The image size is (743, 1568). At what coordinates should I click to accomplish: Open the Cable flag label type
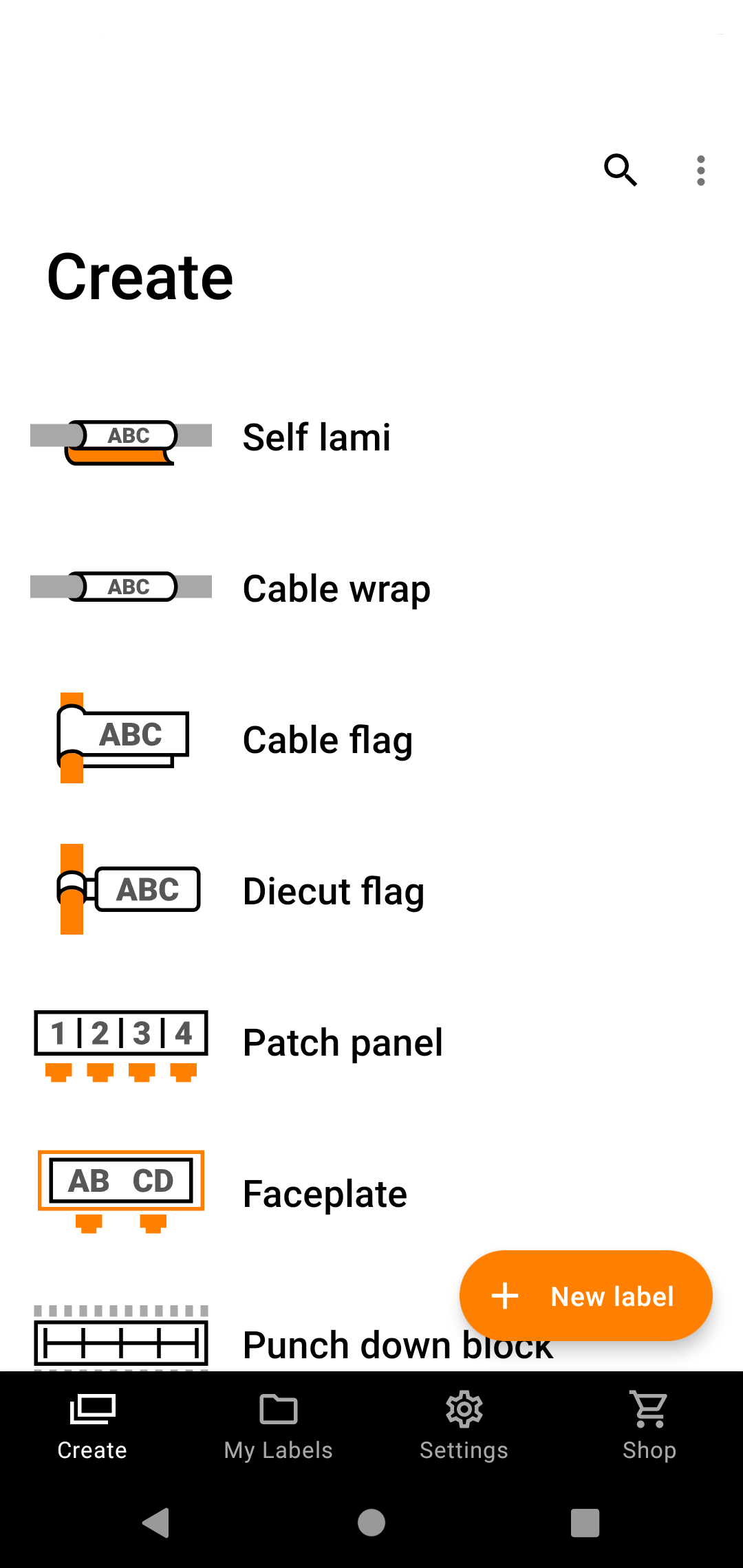327,740
